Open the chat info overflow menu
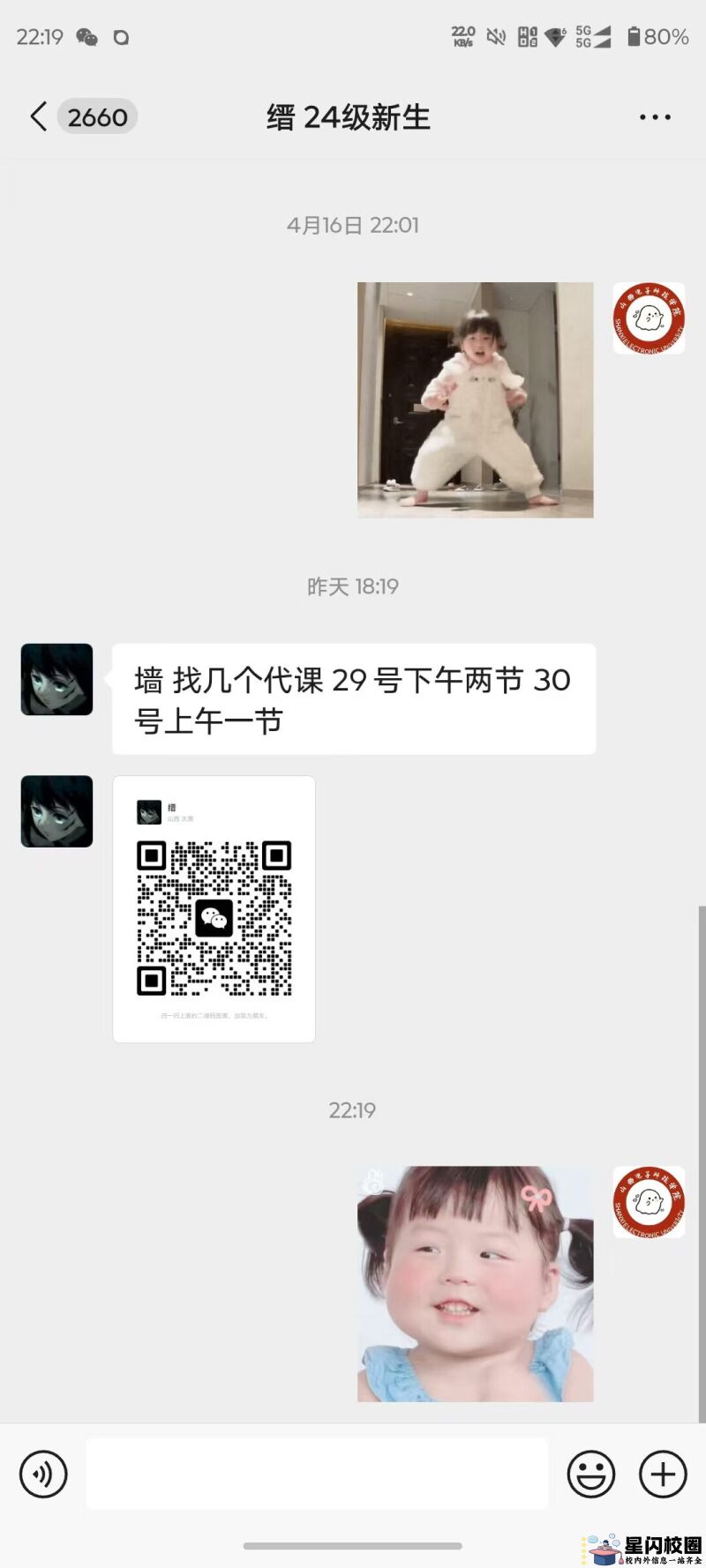 [655, 117]
